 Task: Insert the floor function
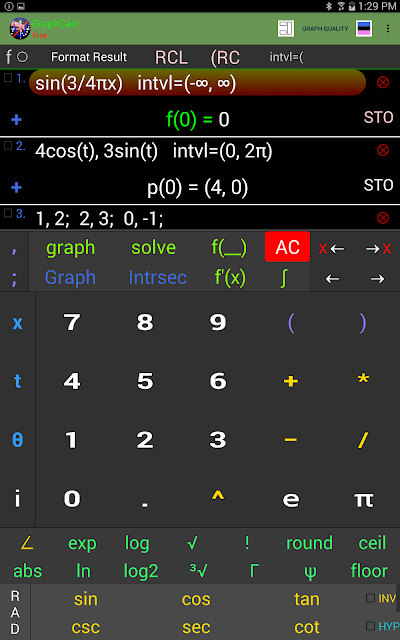pyautogui.click(x=369, y=571)
